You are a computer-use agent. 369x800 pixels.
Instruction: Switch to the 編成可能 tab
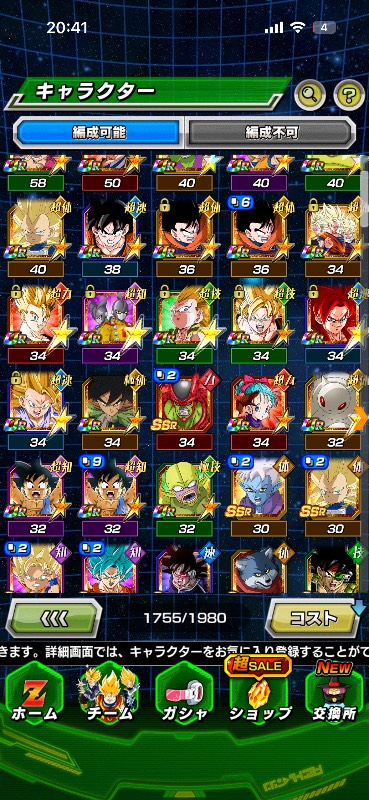[x=99, y=133]
